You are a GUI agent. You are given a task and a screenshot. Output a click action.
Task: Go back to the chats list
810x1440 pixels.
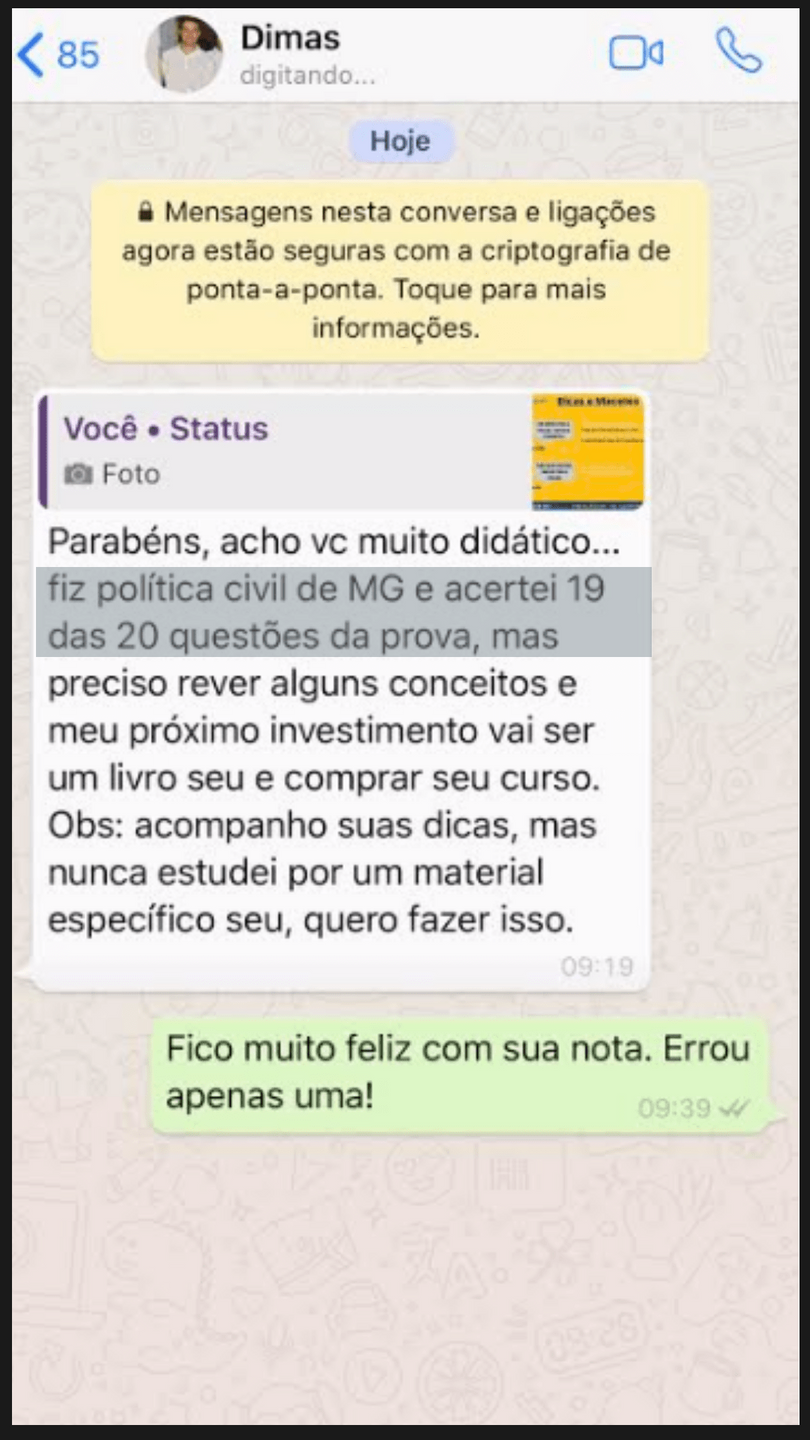58,54
